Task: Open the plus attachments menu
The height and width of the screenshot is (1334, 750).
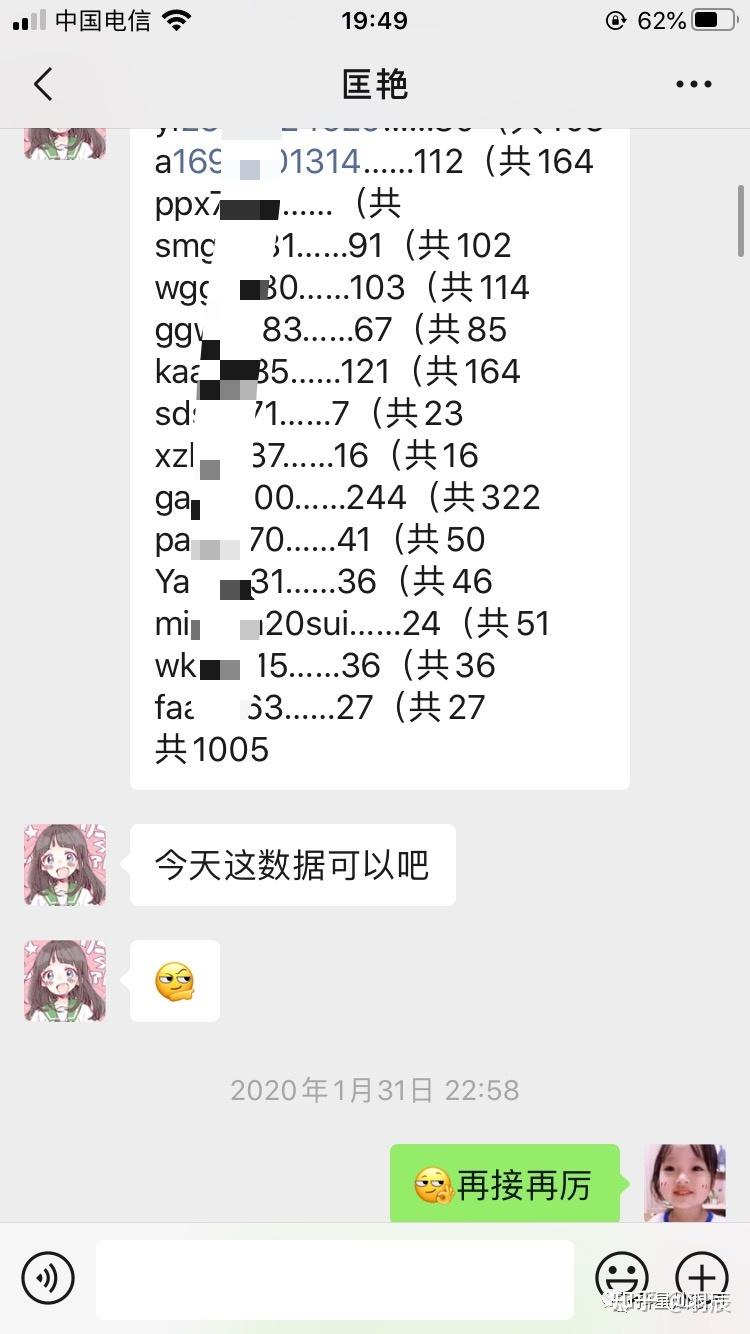Action: tap(702, 1277)
